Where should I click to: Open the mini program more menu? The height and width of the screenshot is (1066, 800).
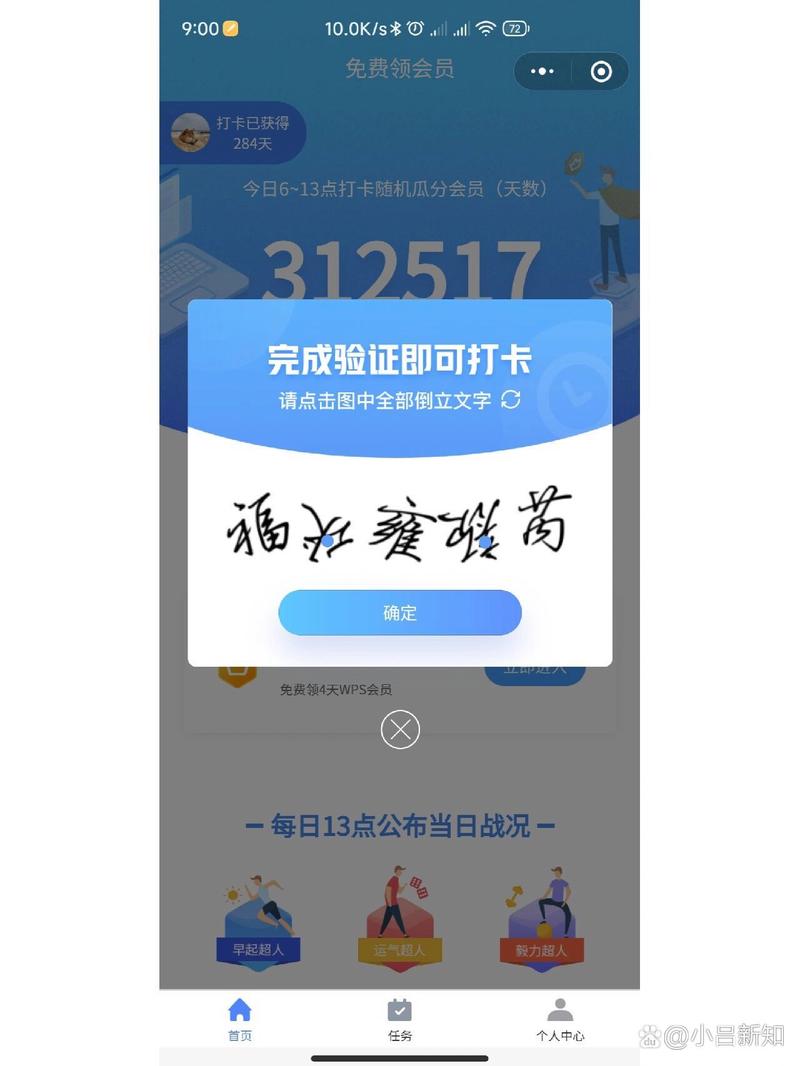click(542, 71)
